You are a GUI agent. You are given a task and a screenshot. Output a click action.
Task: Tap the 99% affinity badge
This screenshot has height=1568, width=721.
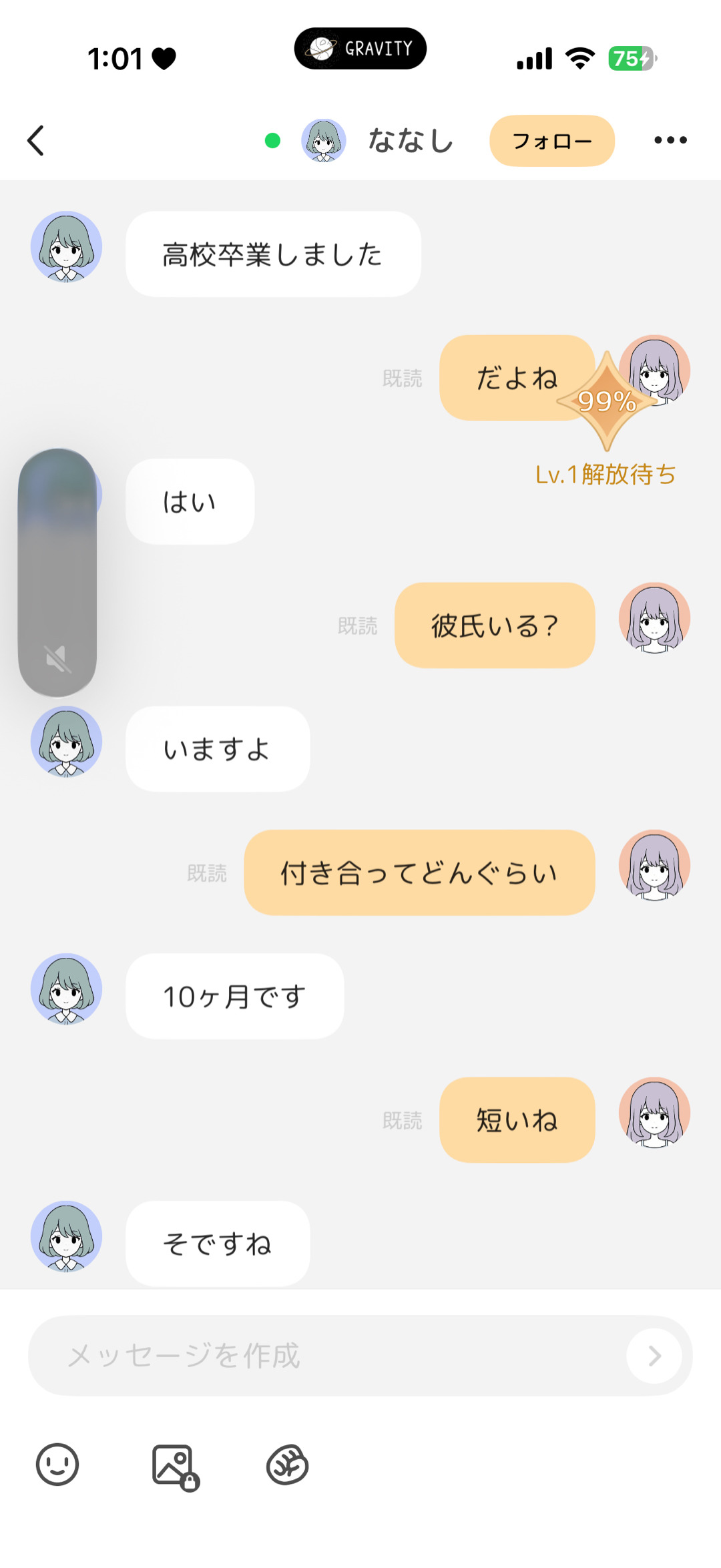coord(606,402)
